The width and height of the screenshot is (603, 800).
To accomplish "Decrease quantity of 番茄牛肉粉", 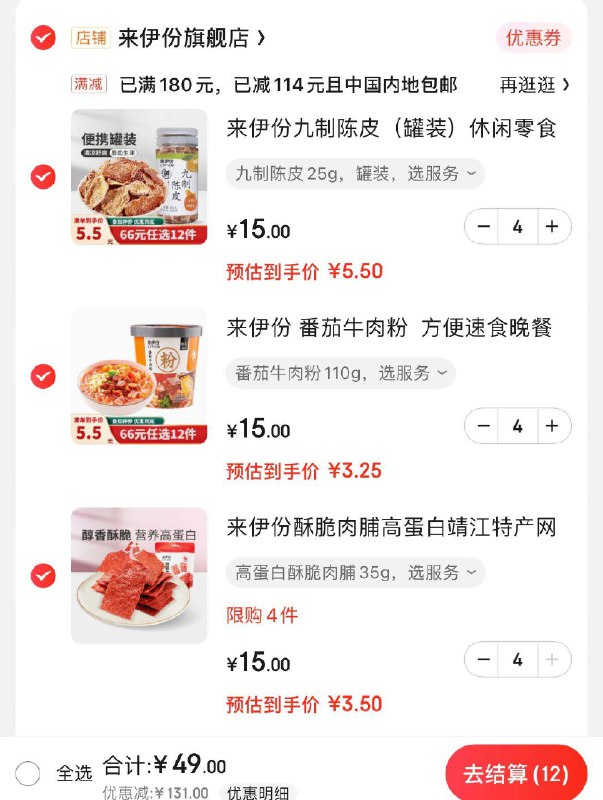I will 484,426.
